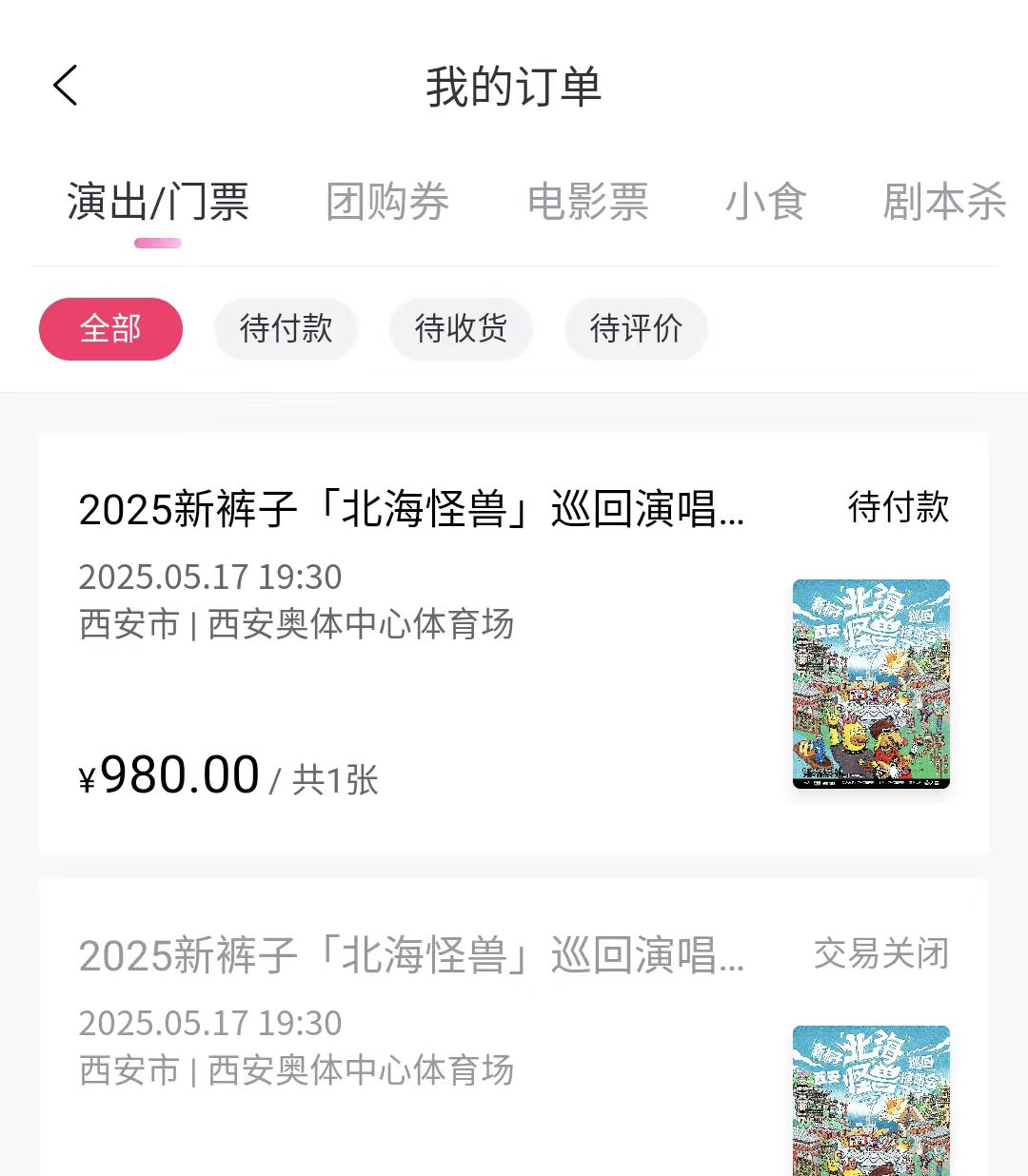The image size is (1028, 1176).
Task: Open the 电影票 tab
Action: tap(587, 203)
